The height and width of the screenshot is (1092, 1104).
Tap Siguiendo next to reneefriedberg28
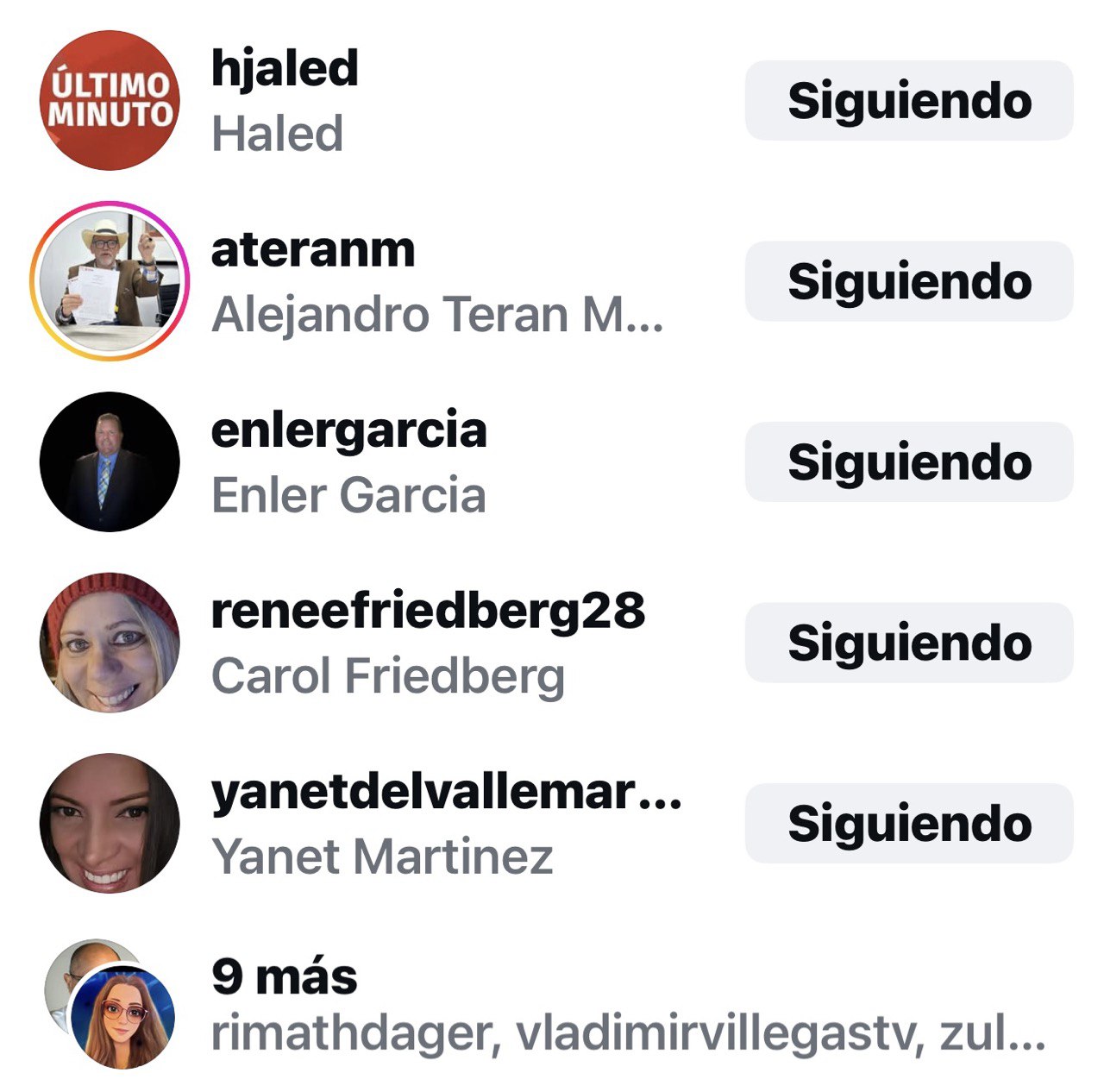click(x=908, y=643)
